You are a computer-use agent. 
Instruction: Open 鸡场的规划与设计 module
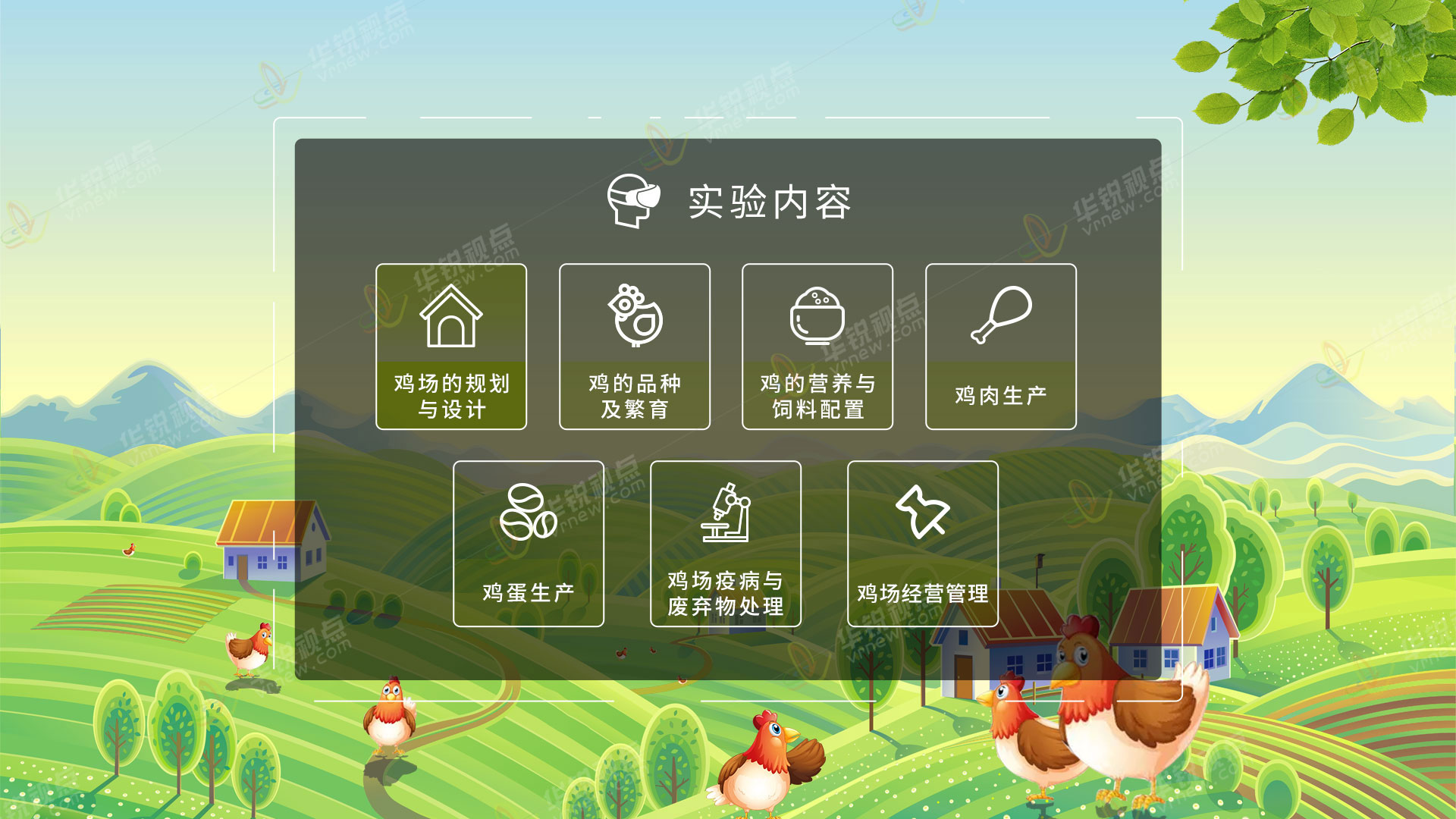451,347
